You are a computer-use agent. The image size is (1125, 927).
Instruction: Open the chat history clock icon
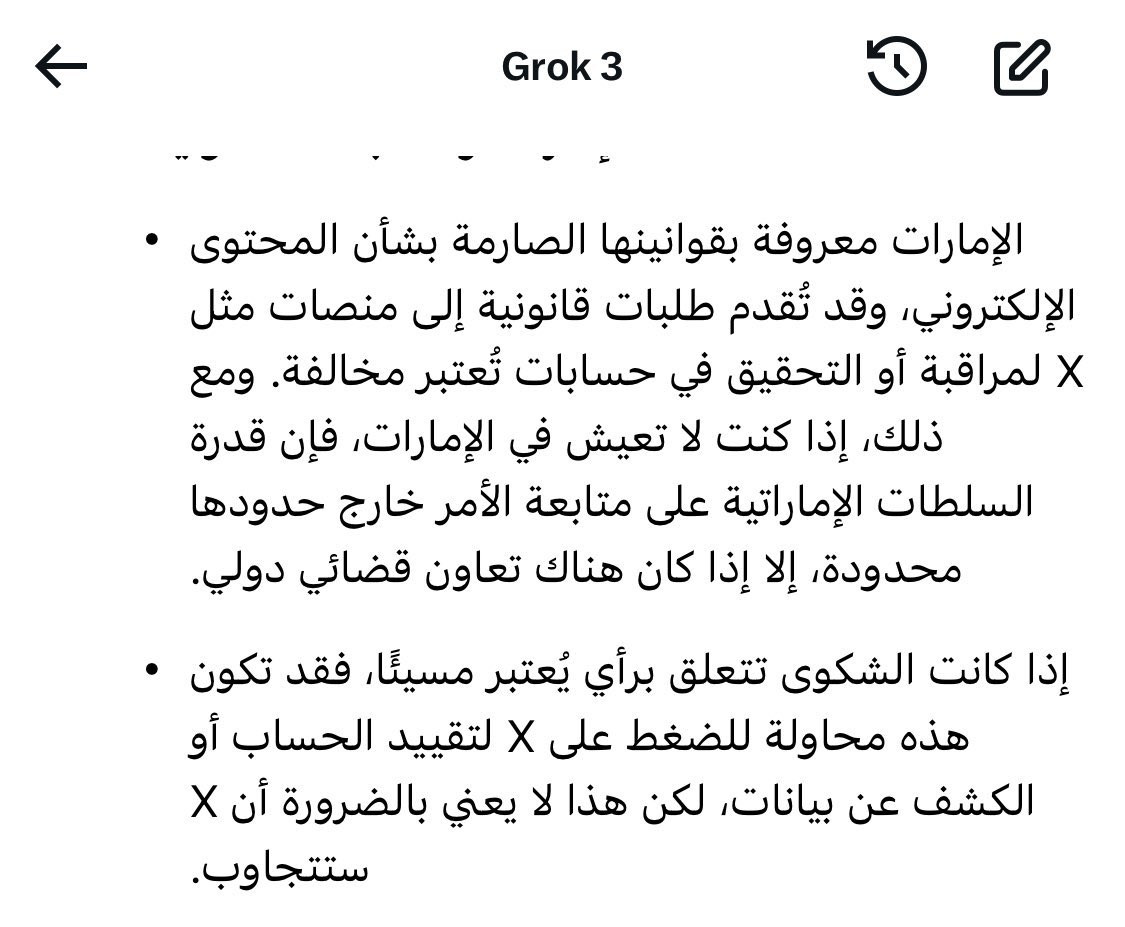point(896,66)
